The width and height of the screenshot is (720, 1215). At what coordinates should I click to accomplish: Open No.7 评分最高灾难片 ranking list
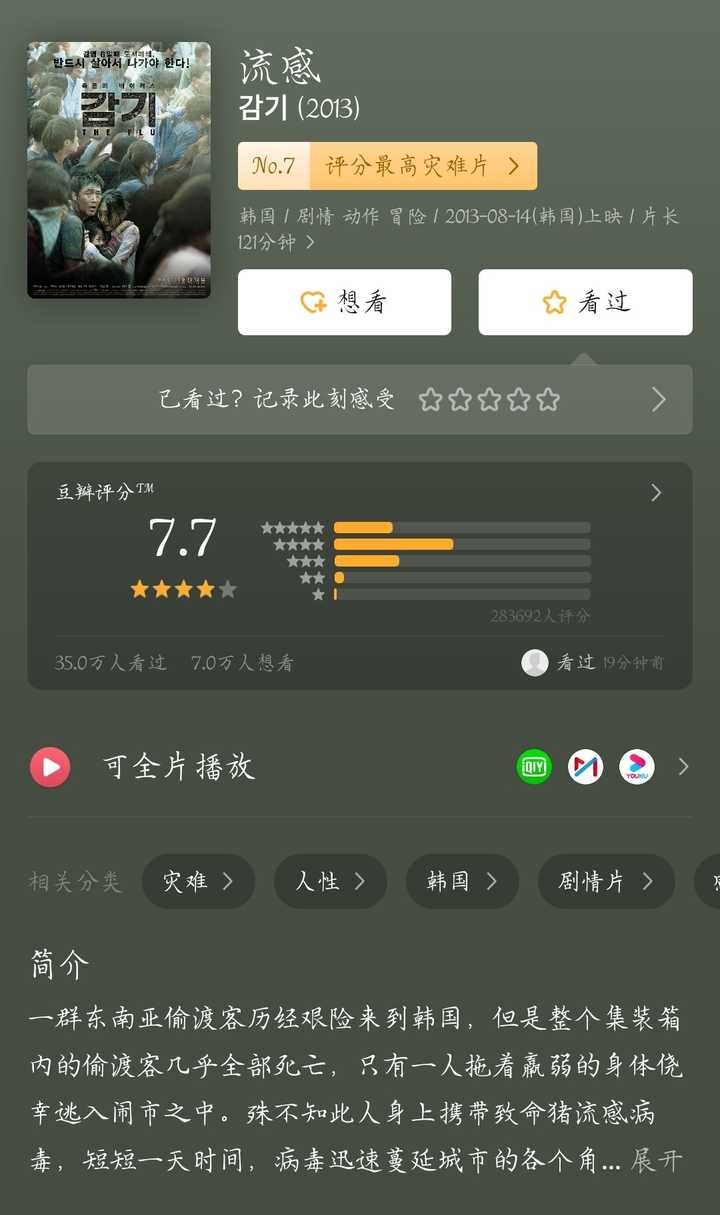[387, 166]
